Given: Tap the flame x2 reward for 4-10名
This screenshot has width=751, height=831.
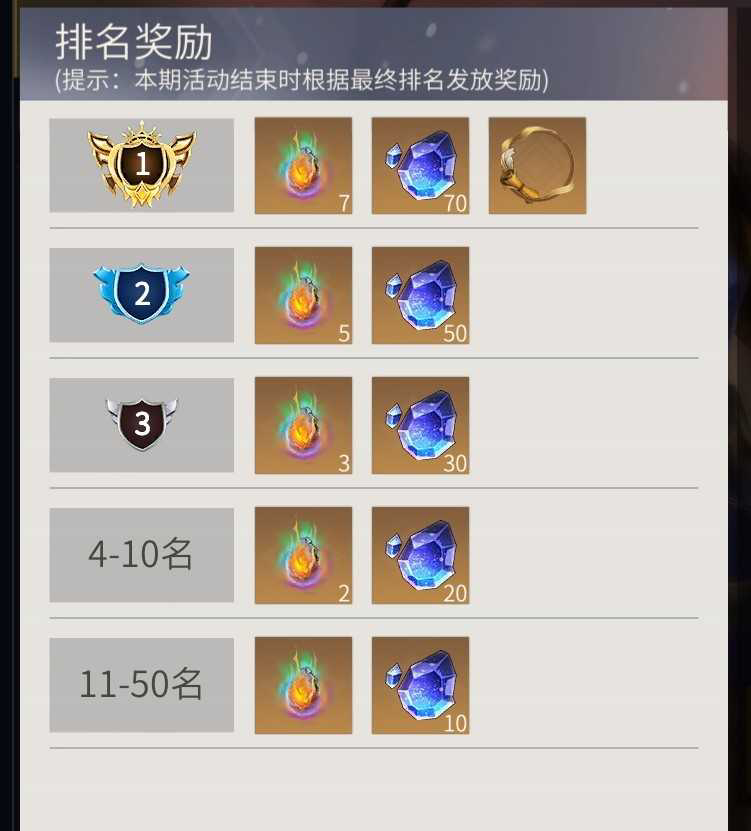Looking at the screenshot, I should click(303, 555).
